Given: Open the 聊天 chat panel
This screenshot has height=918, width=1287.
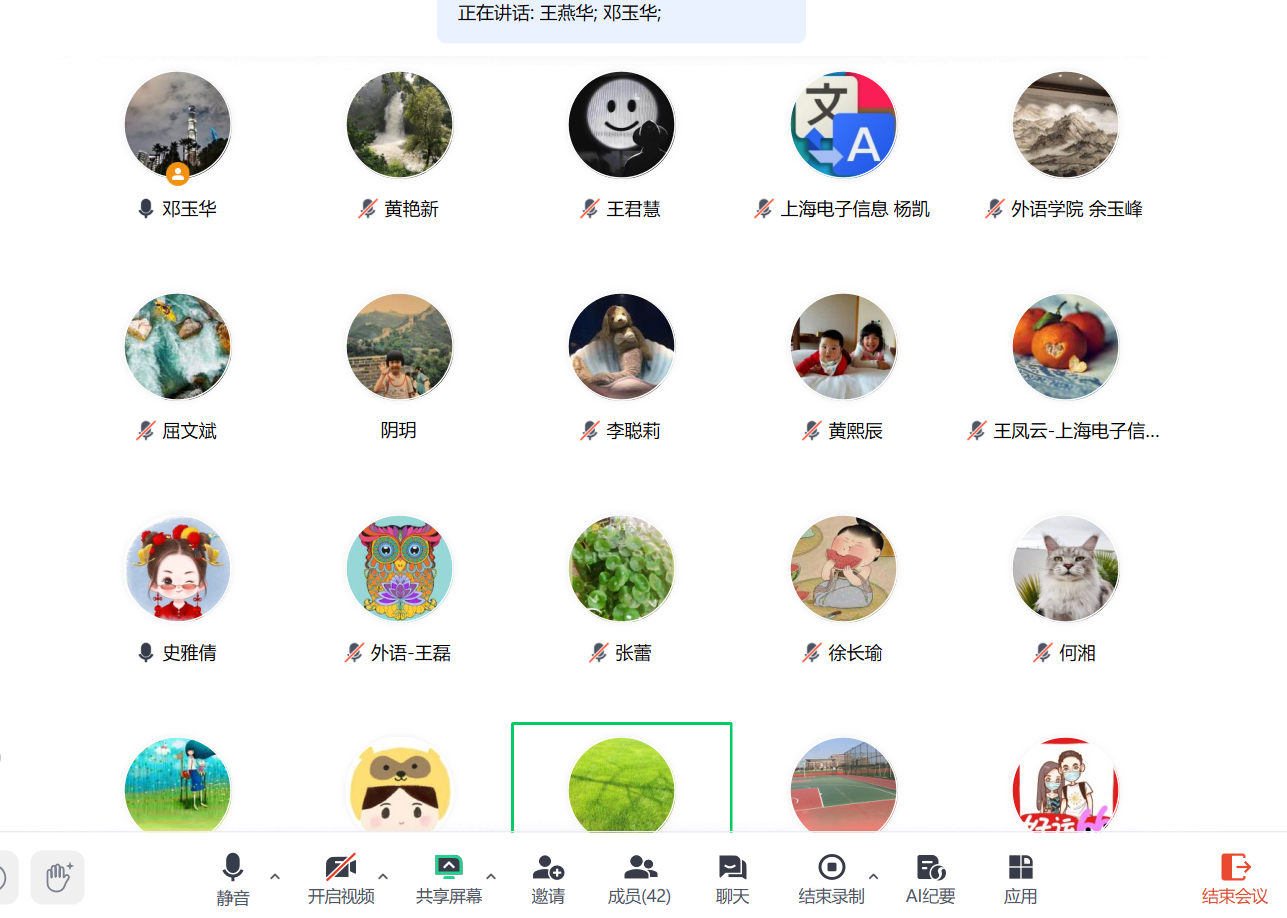Looking at the screenshot, I should click(733, 877).
